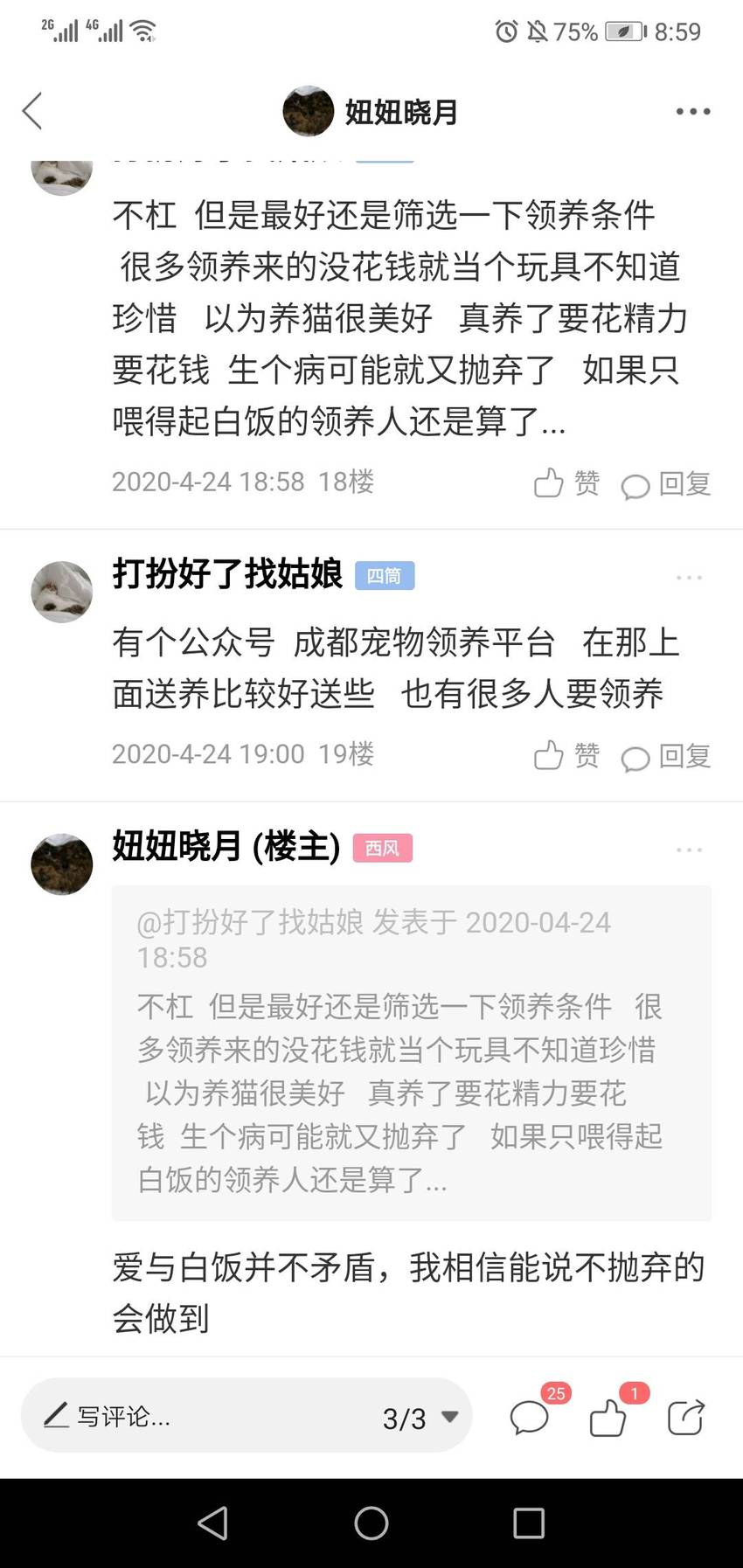Tap the system home button

(x=371, y=1523)
